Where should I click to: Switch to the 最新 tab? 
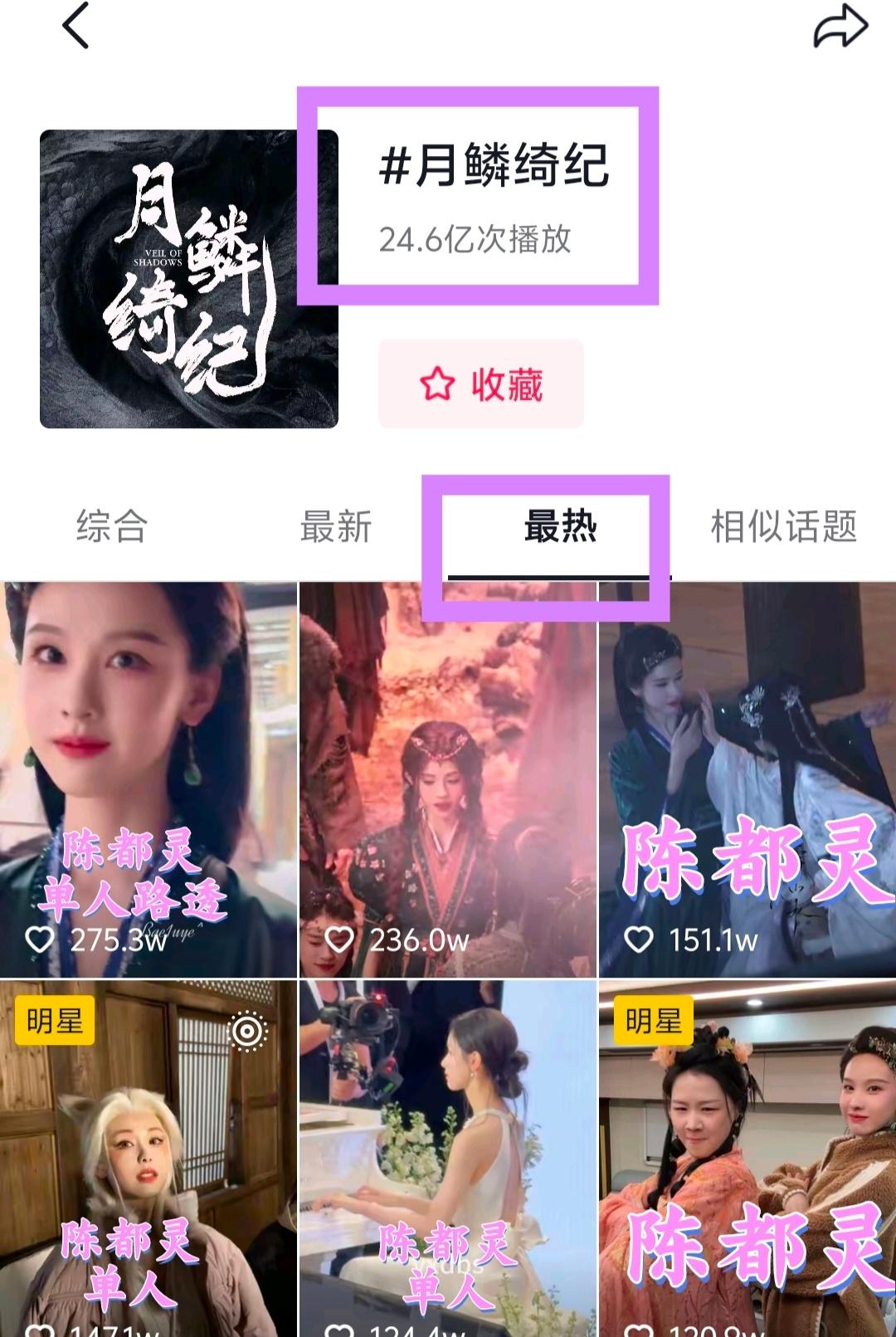[336, 527]
